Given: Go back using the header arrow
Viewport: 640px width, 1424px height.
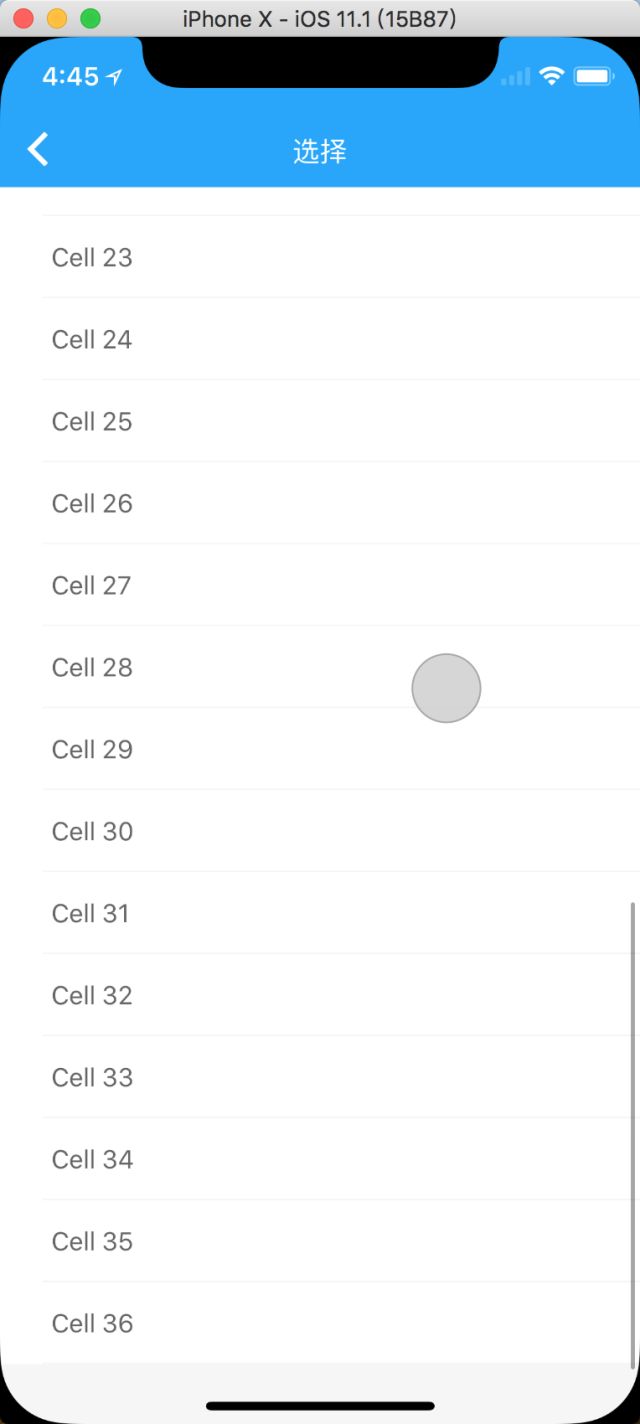Looking at the screenshot, I should 37,150.
